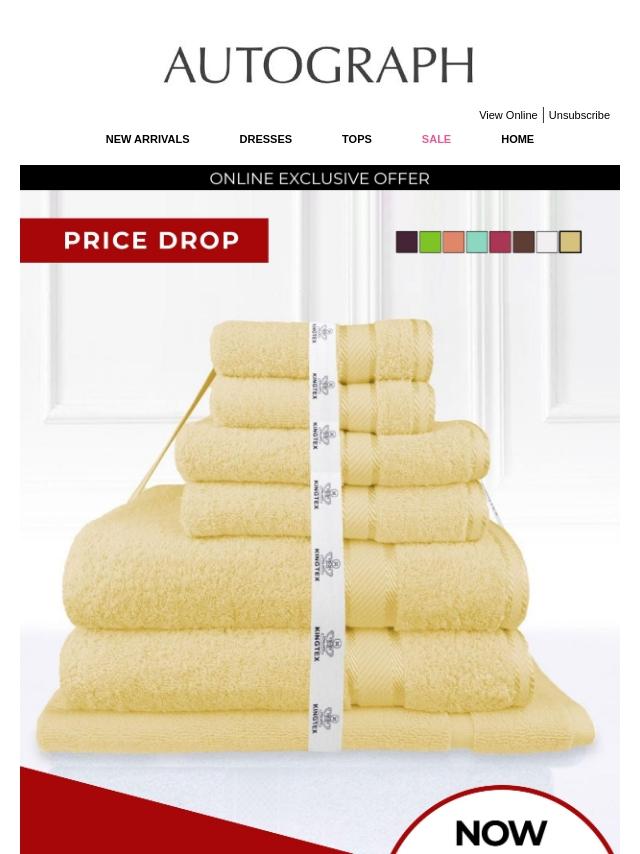Open the Sale link
The width and height of the screenshot is (640, 854).
(x=435, y=139)
